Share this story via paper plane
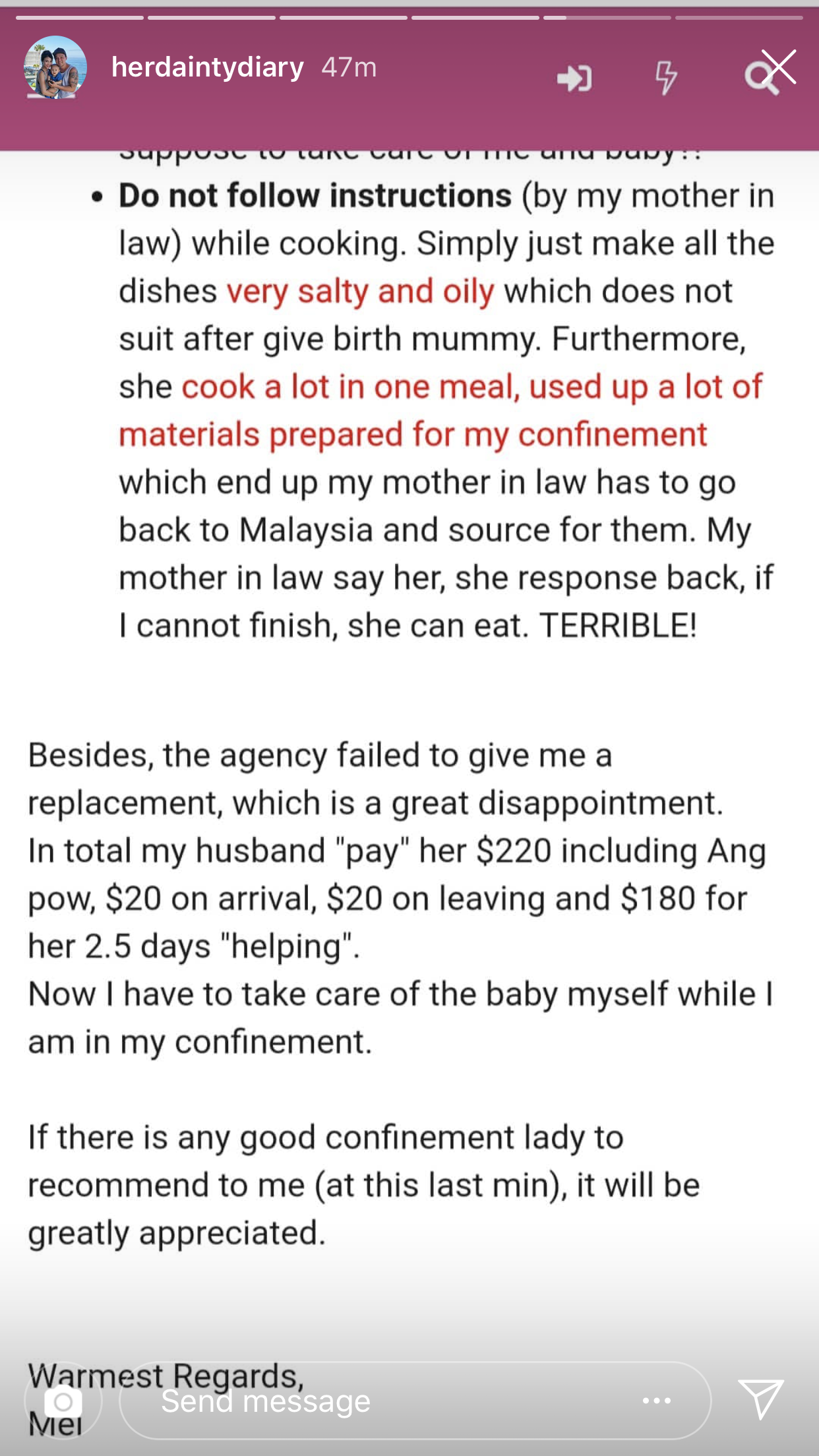This screenshot has height=1456, width=819. tap(760, 1399)
